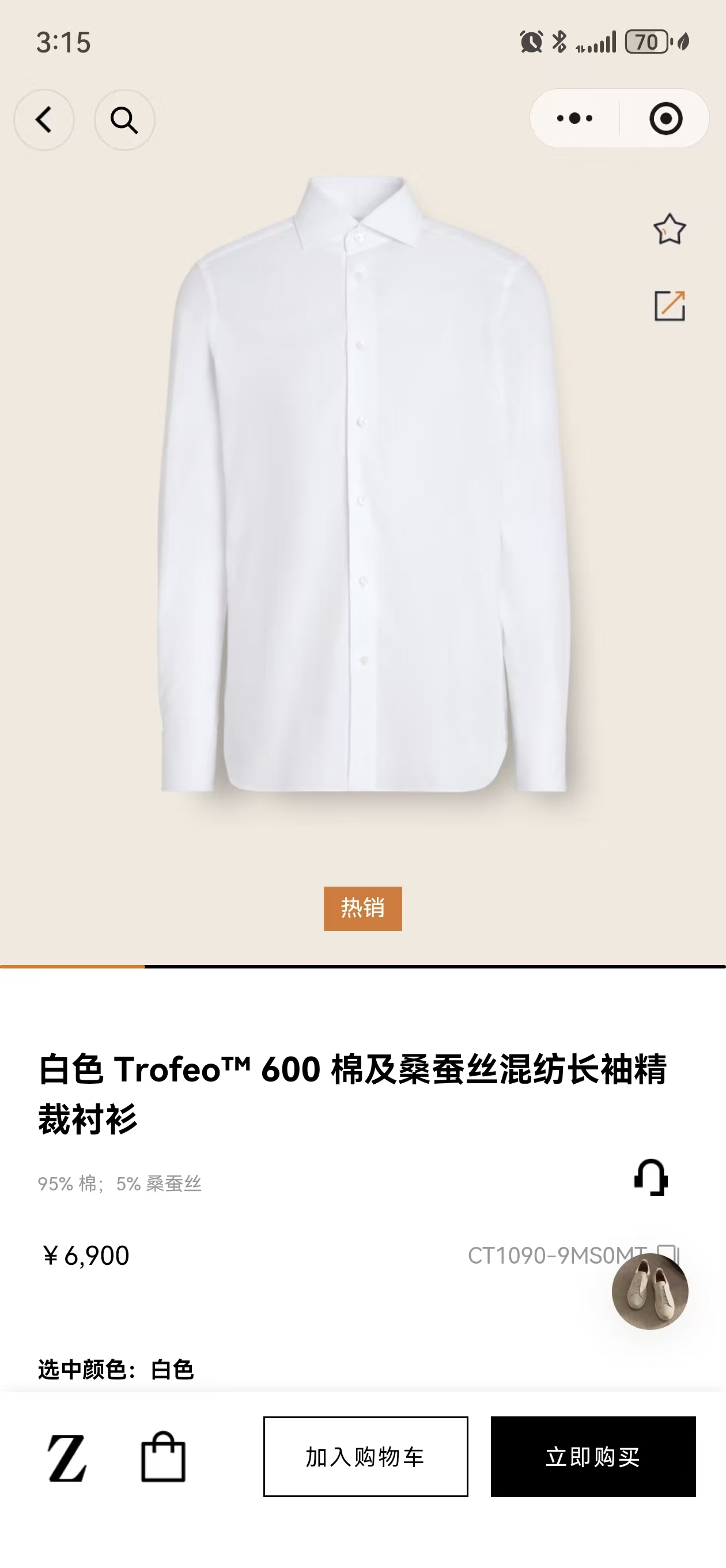Screen dimensions: 726x1568
Task: Go back to the previous page
Action: point(44,119)
